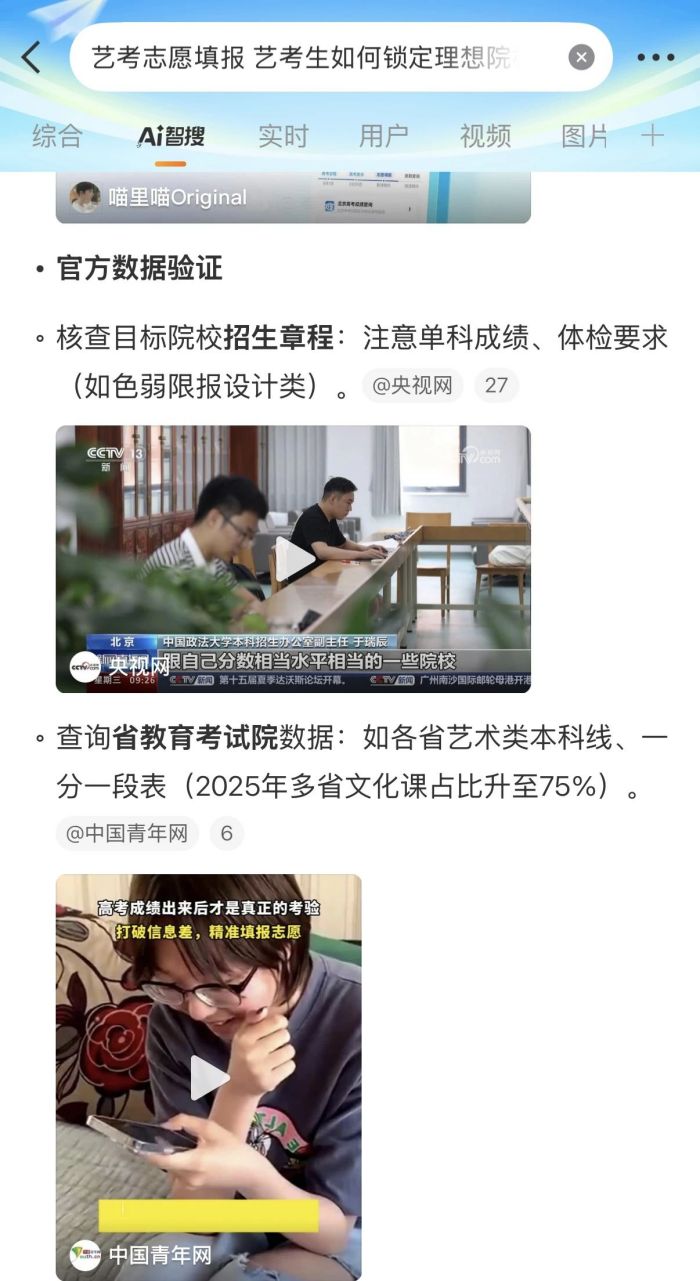Open the 图片 tab
Viewport: 700px width, 1281px height.
584,136
